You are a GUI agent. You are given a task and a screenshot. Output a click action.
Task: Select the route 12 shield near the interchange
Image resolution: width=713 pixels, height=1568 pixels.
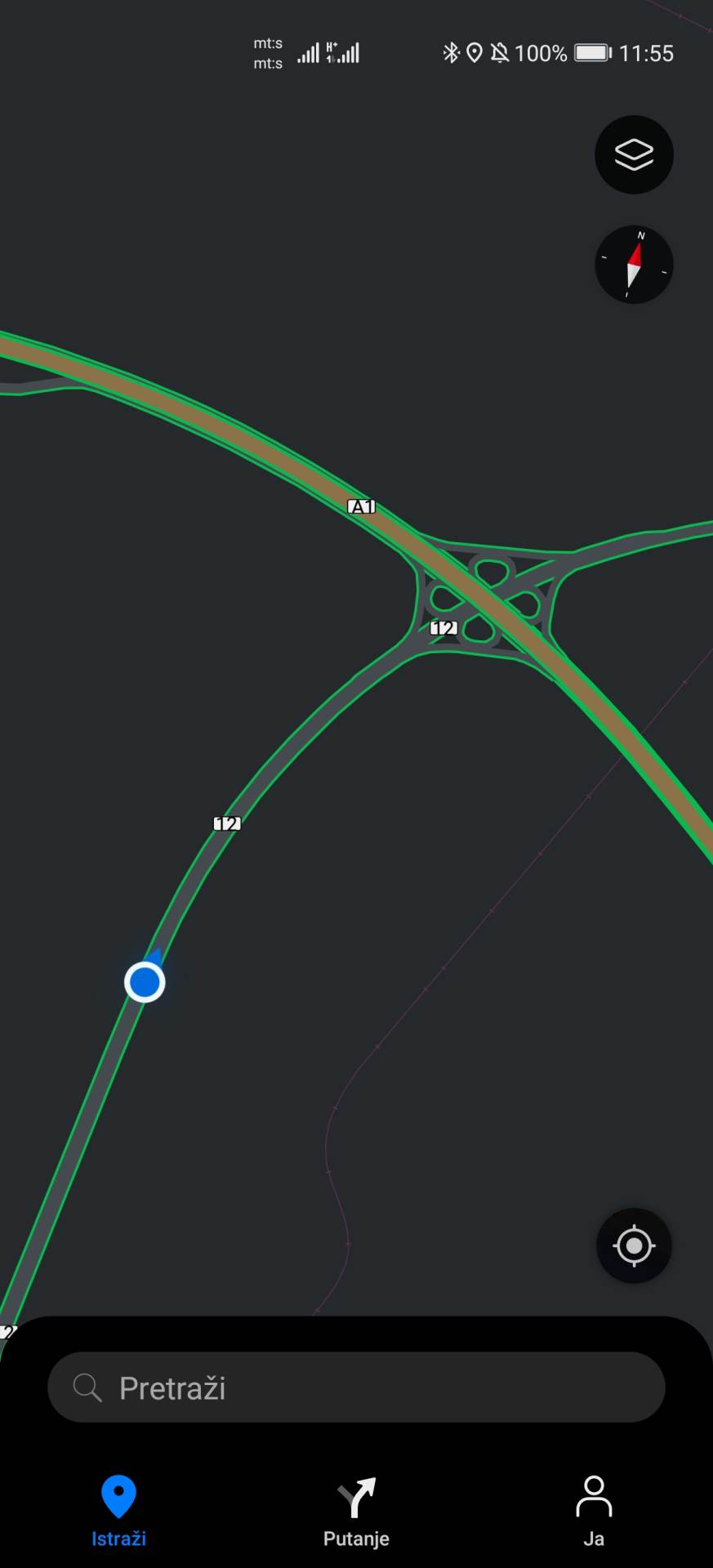point(442,627)
